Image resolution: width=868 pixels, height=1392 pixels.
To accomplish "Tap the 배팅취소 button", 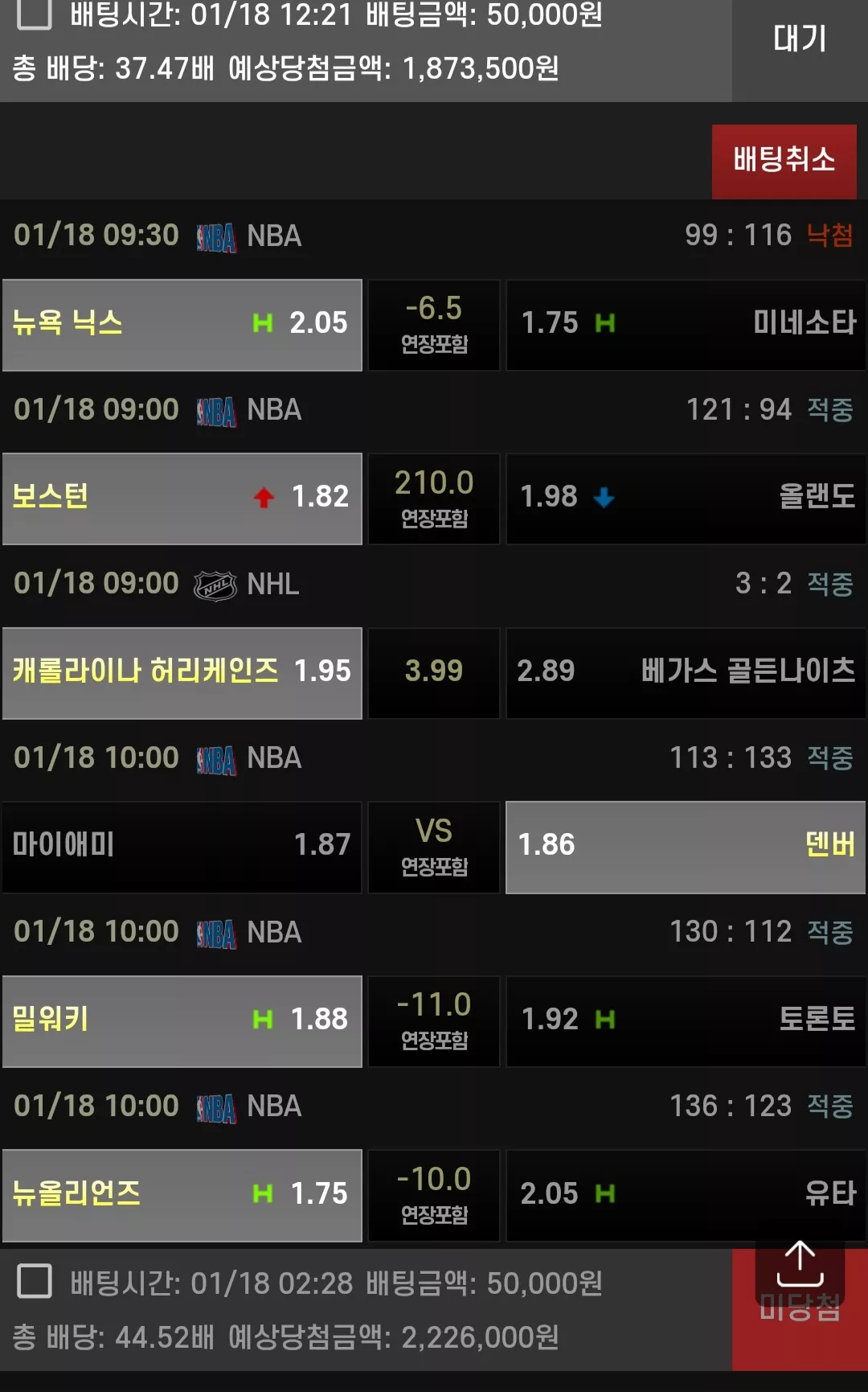I will coord(784,162).
